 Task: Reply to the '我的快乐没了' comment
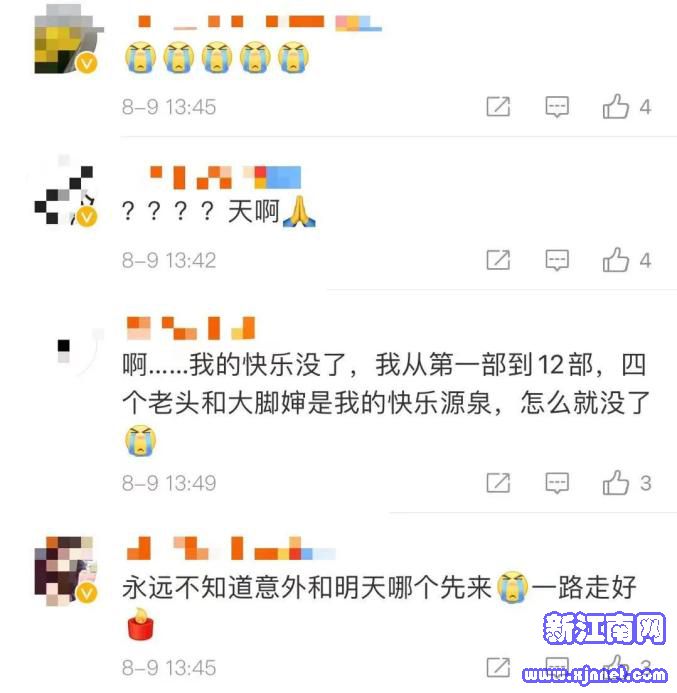557,483
